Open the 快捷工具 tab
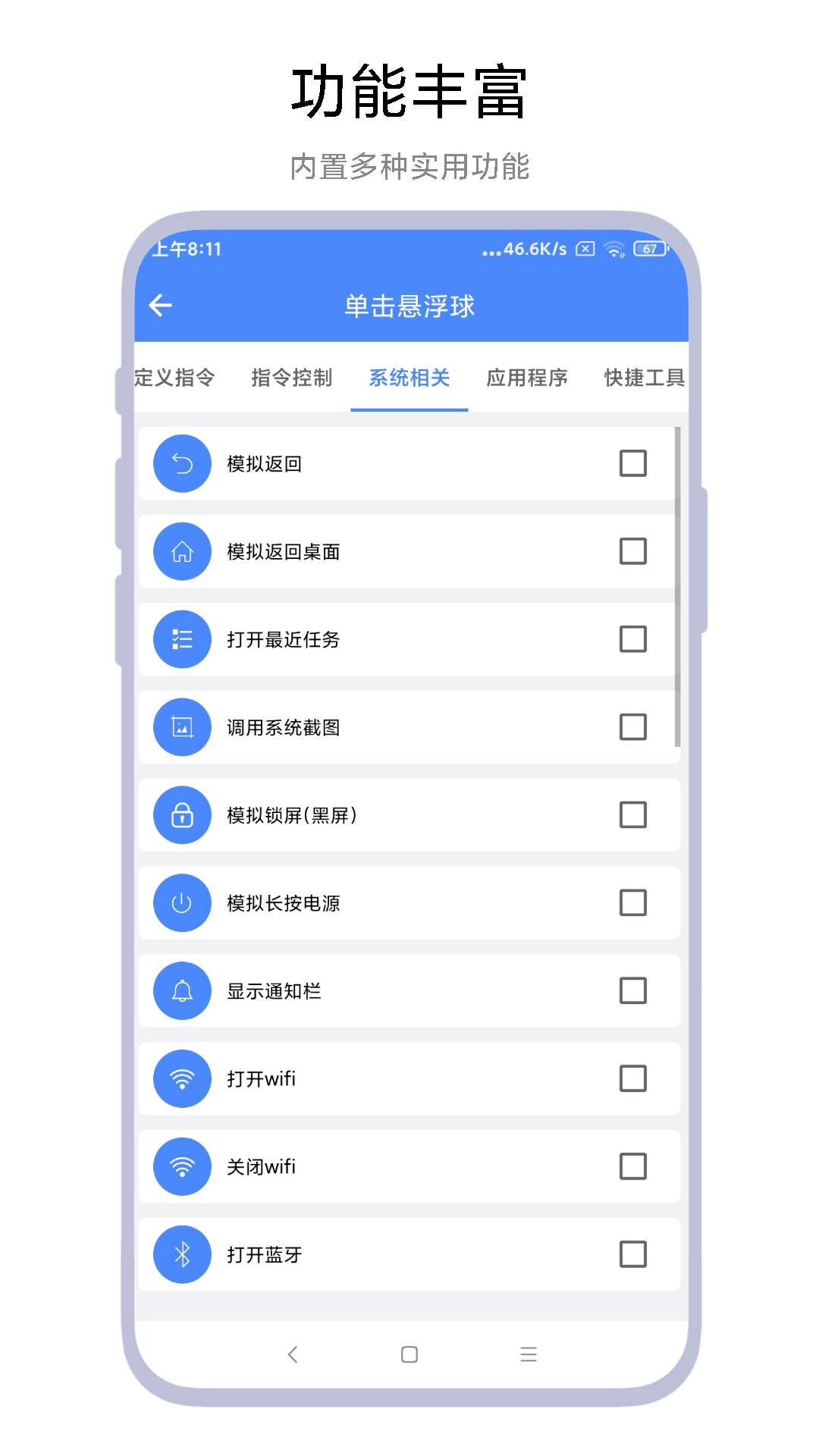819x1456 pixels. click(644, 378)
